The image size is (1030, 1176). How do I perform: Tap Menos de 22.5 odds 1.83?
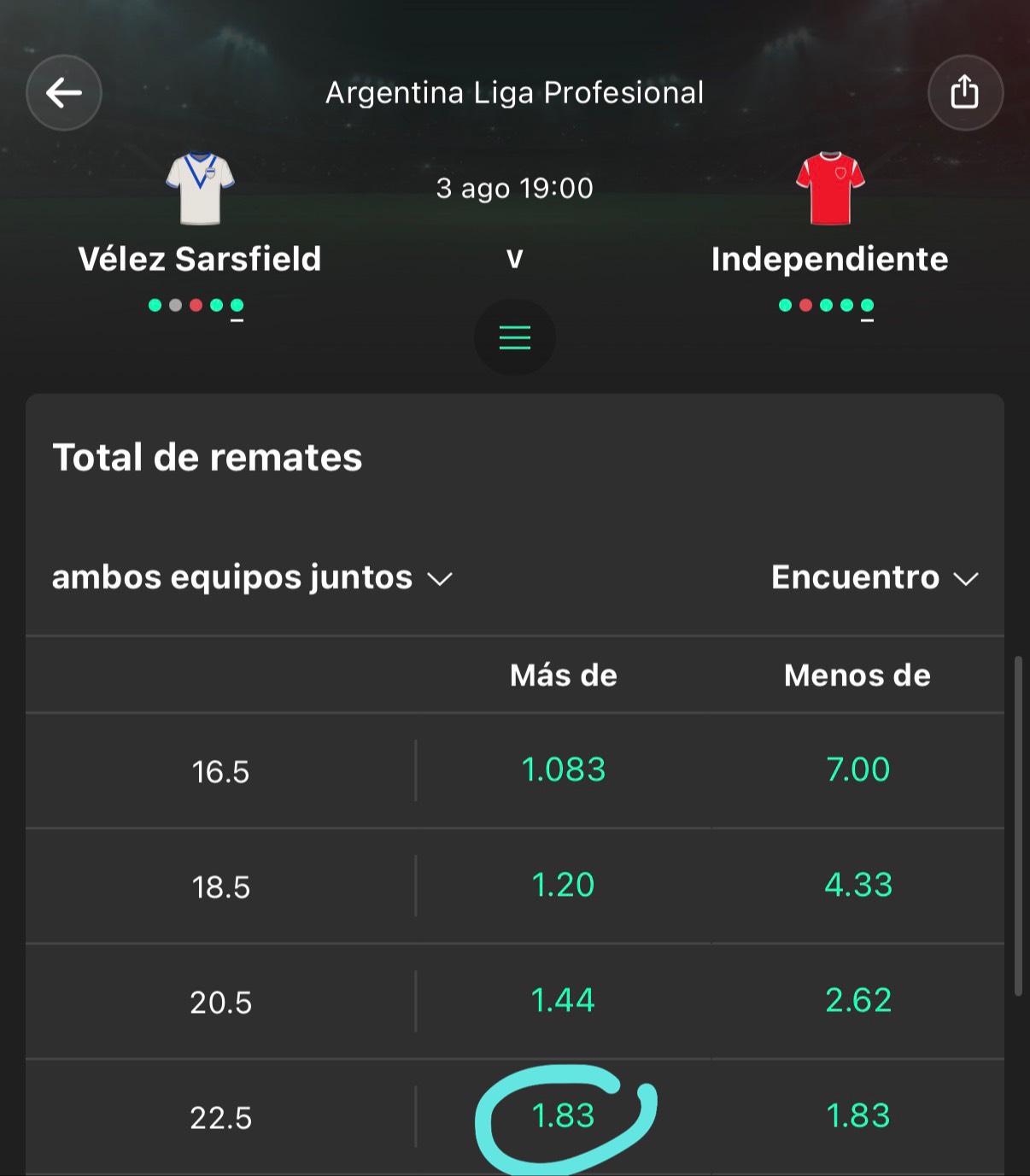(x=857, y=1116)
